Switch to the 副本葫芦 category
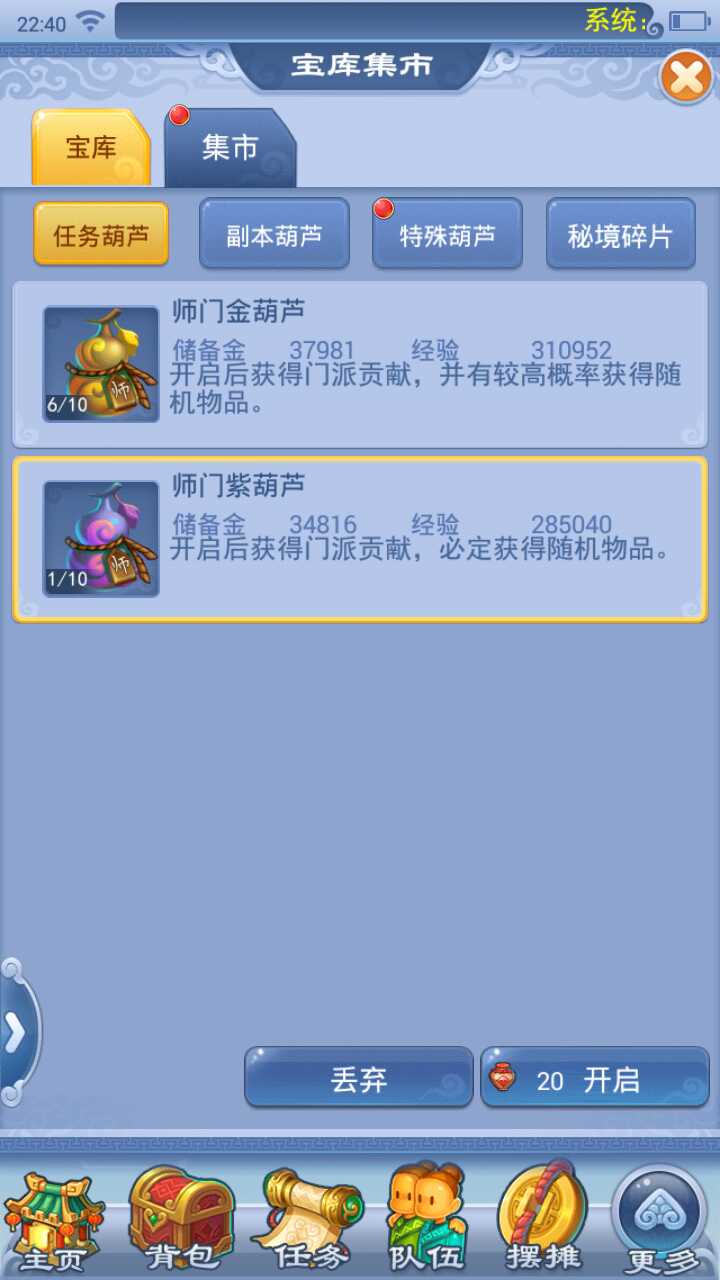Image resolution: width=720 pixels, height=1280 pixels. tap(274, 235)
